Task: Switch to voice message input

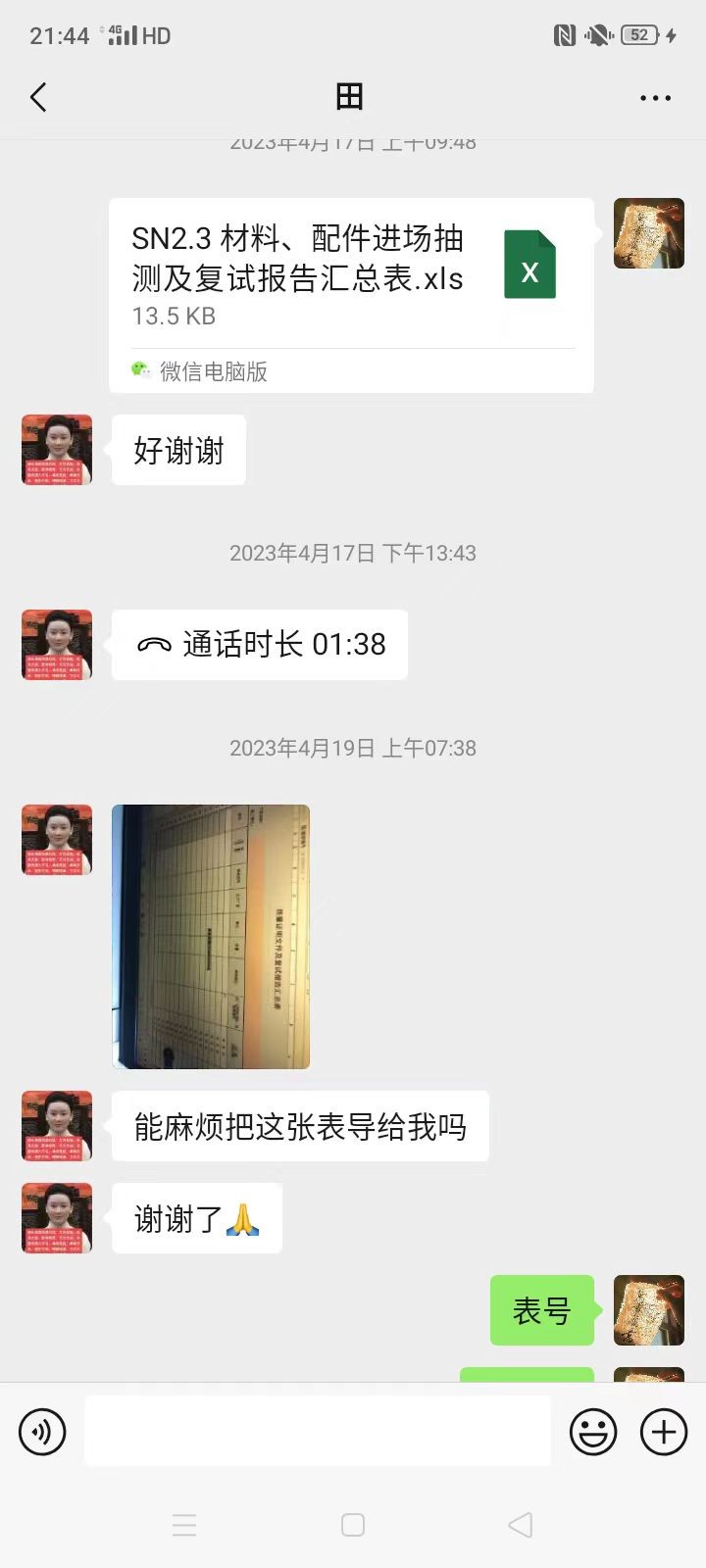Action: tap(42, 1432)
